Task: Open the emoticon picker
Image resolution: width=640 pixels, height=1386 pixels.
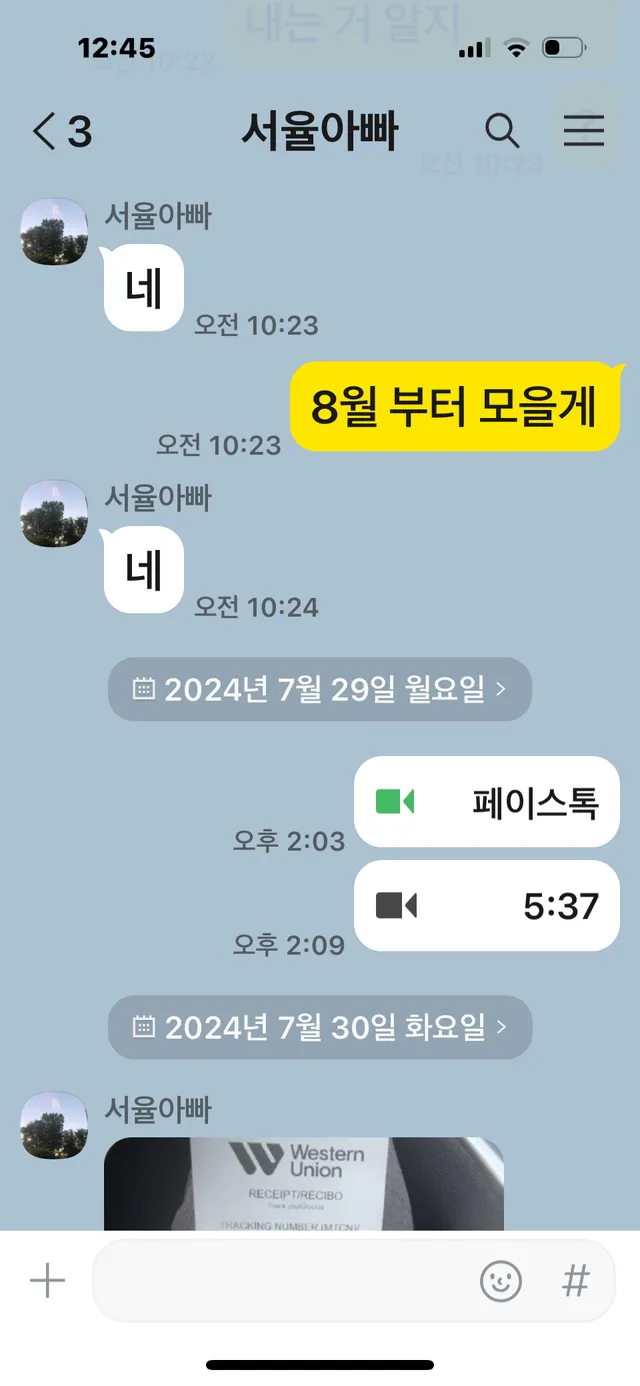Action: click(501, 1281)
